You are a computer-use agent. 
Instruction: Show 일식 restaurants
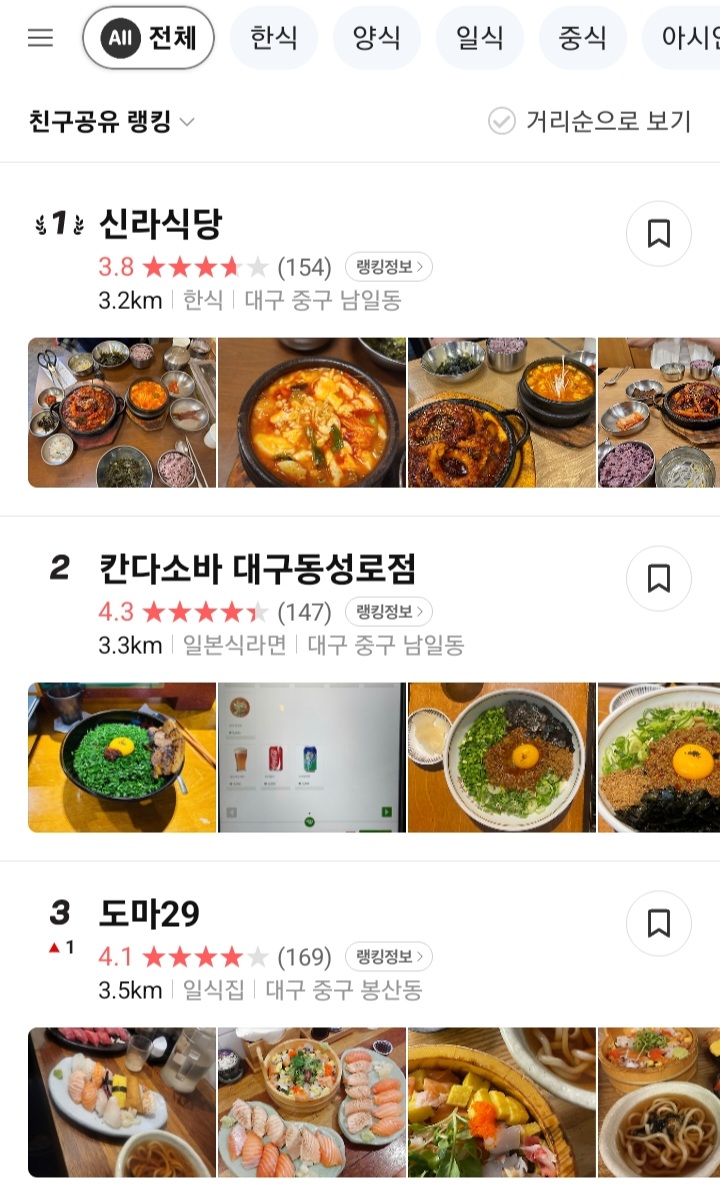[x=480, y=38]
